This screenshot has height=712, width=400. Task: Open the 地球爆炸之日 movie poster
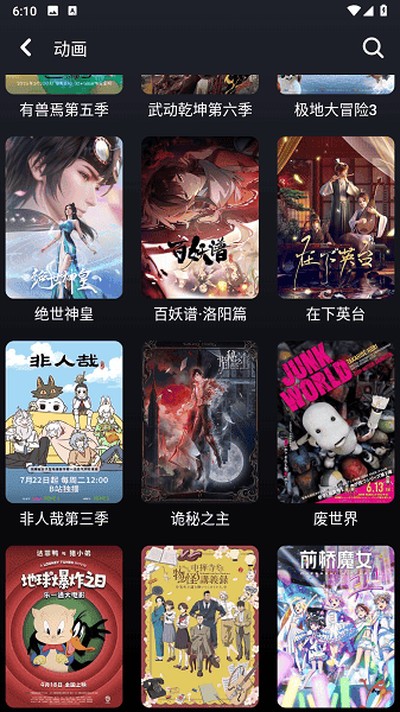point(64,627)
